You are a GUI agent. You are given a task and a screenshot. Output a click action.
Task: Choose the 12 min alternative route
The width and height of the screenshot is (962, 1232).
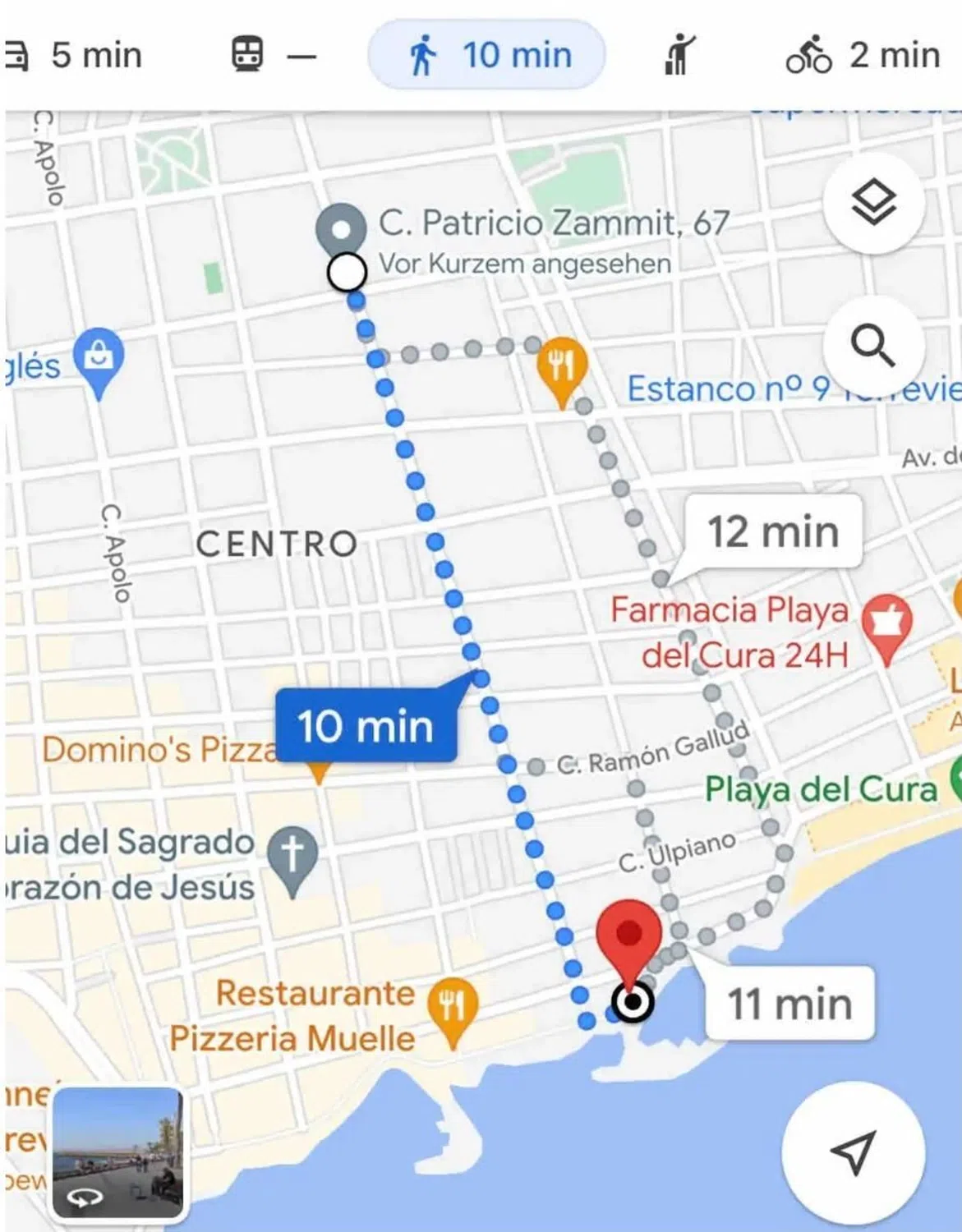[x=772, y=532]
